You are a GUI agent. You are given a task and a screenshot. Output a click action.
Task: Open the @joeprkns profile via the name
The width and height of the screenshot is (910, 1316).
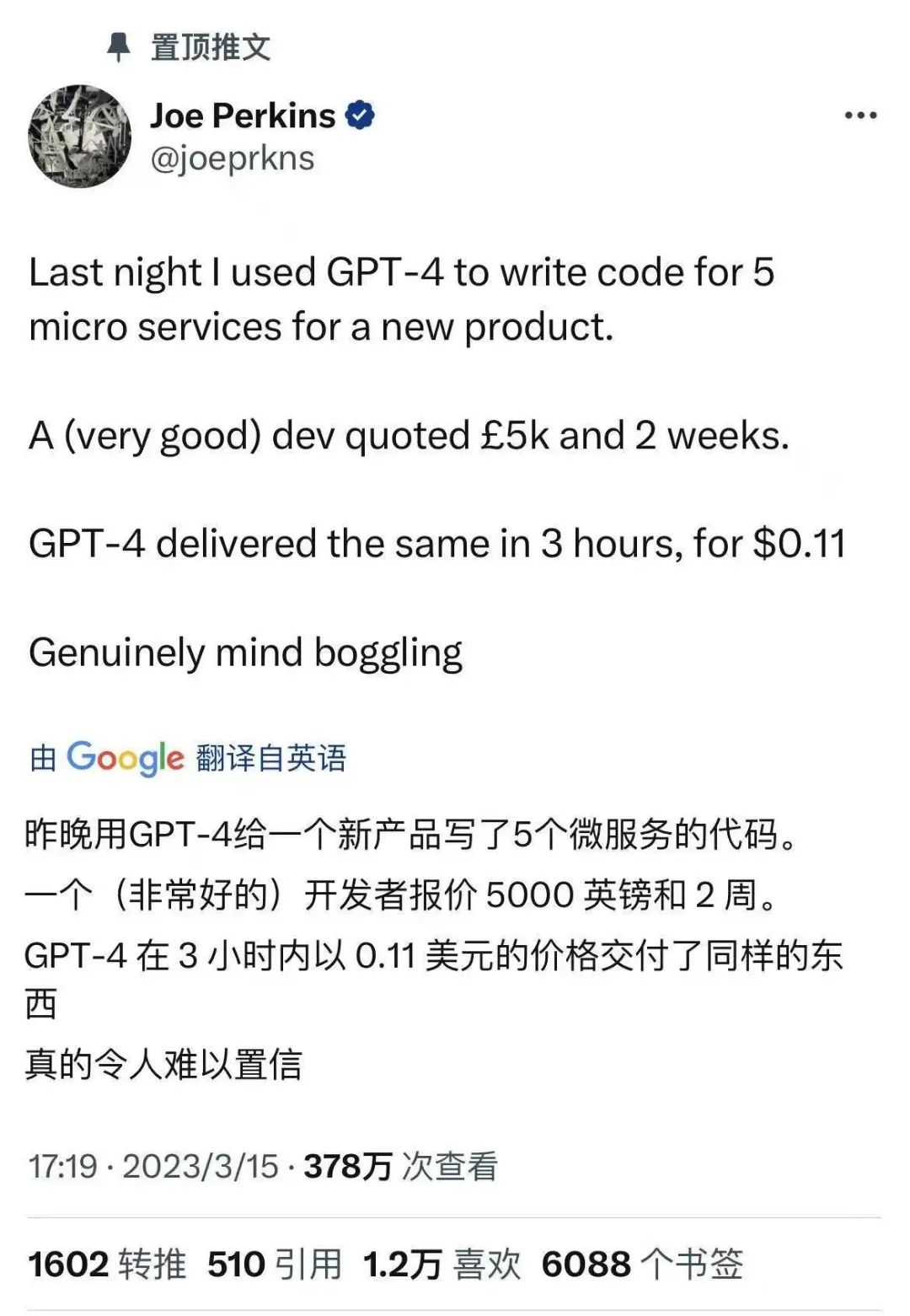pyautogui.click(x=243, y=115)
